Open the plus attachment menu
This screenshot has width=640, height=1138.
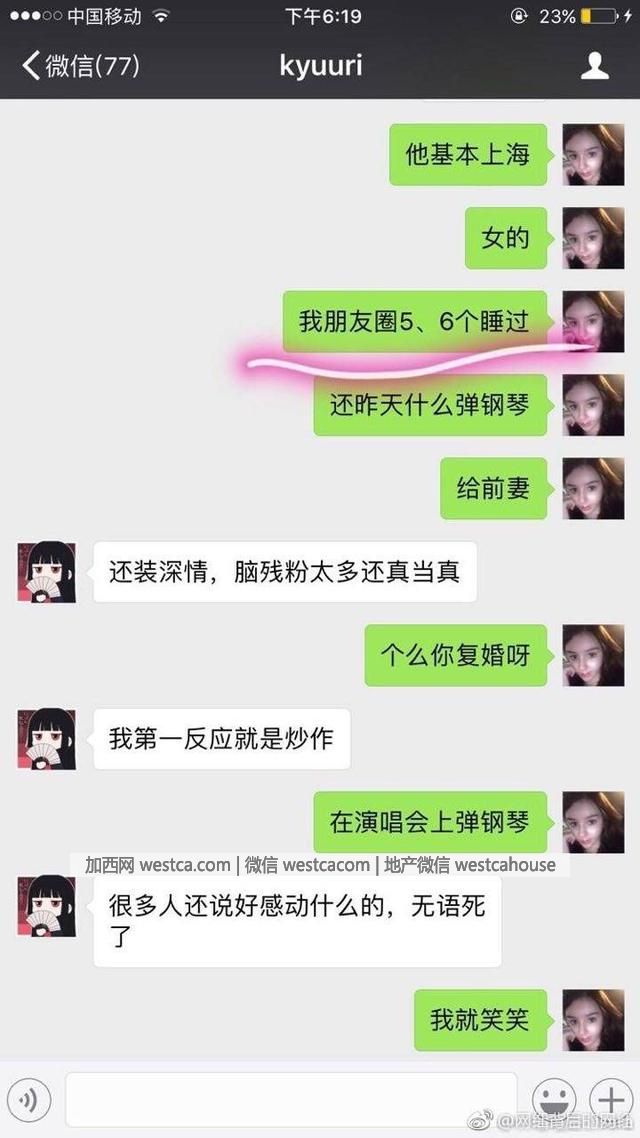[609, 1100]
